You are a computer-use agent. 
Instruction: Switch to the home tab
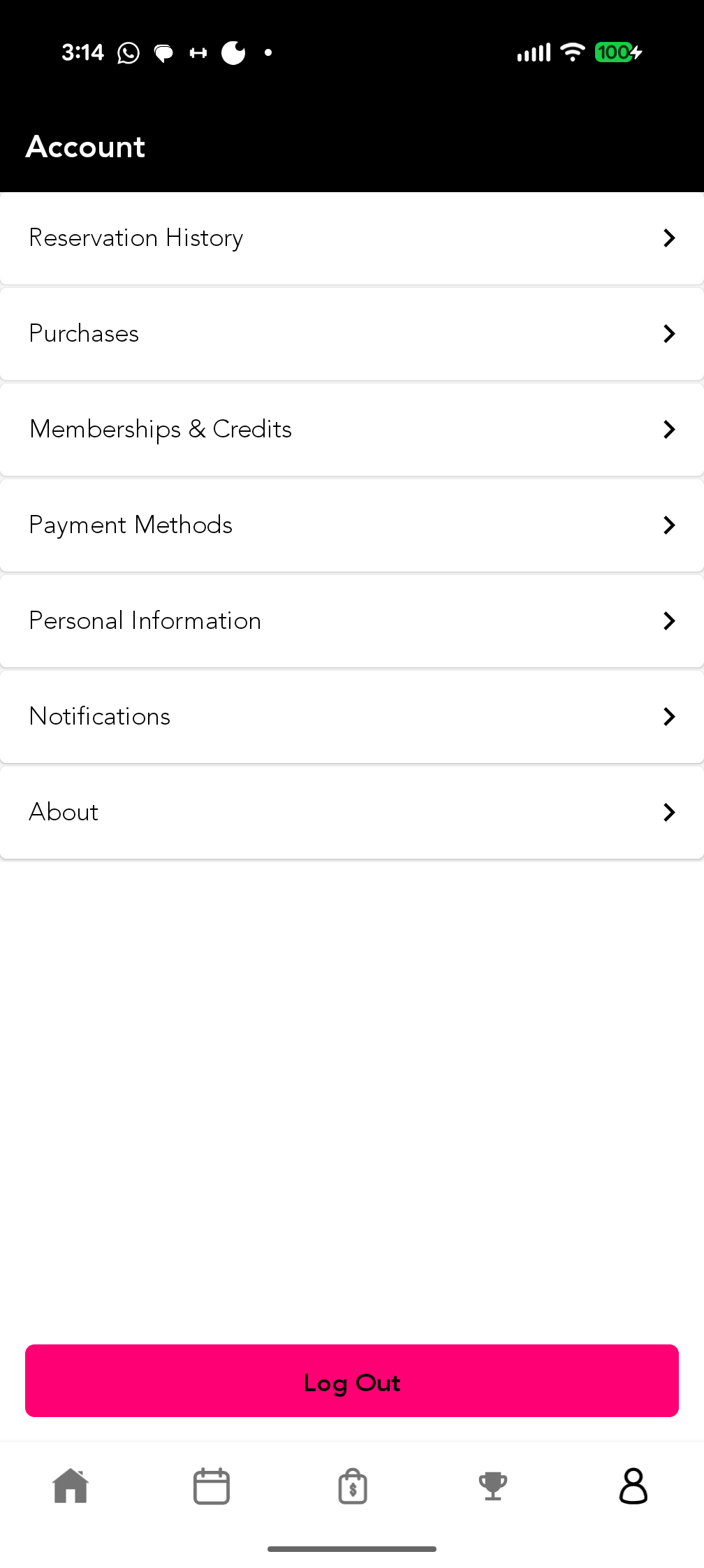pyautogui.click(x=71, y=1486)
